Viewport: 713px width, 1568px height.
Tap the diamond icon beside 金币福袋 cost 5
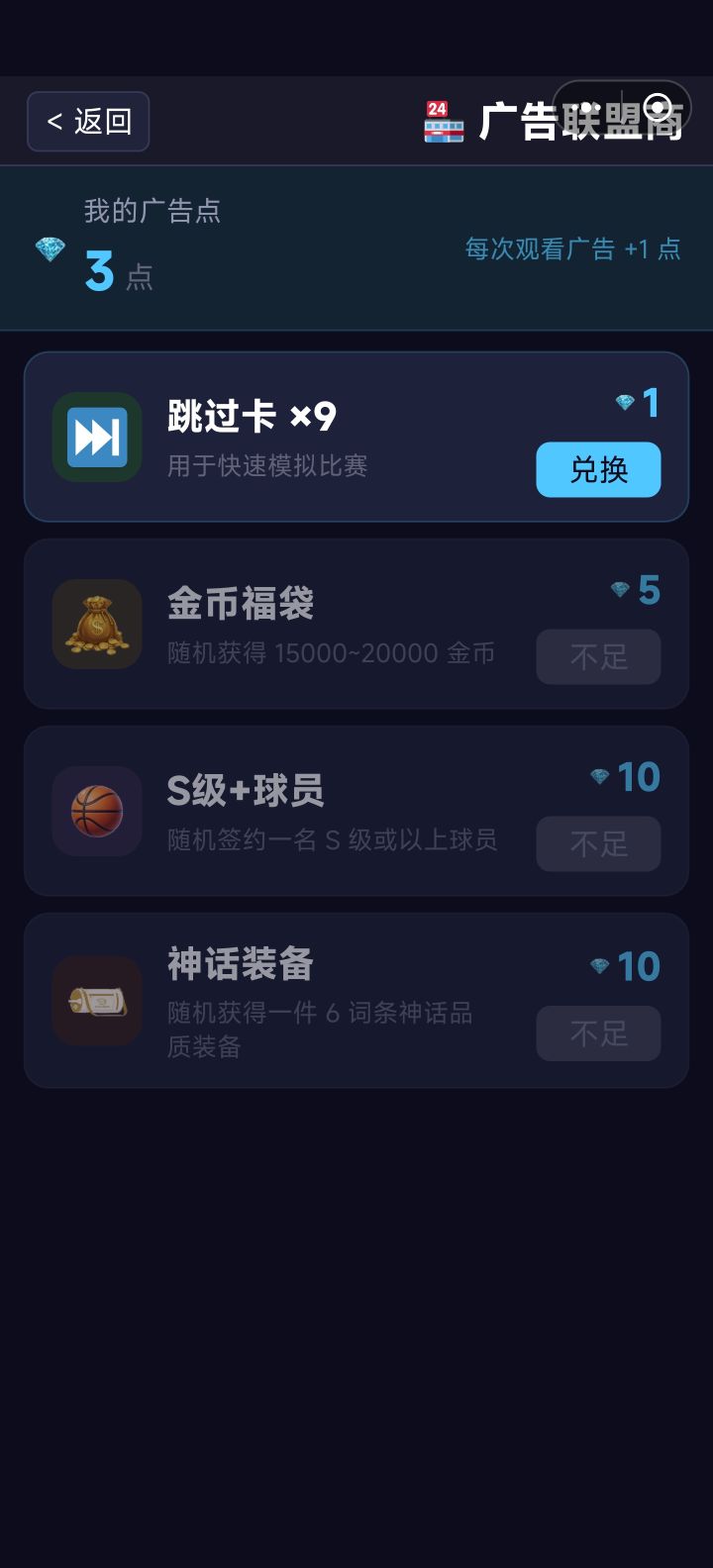coord(618,588)
